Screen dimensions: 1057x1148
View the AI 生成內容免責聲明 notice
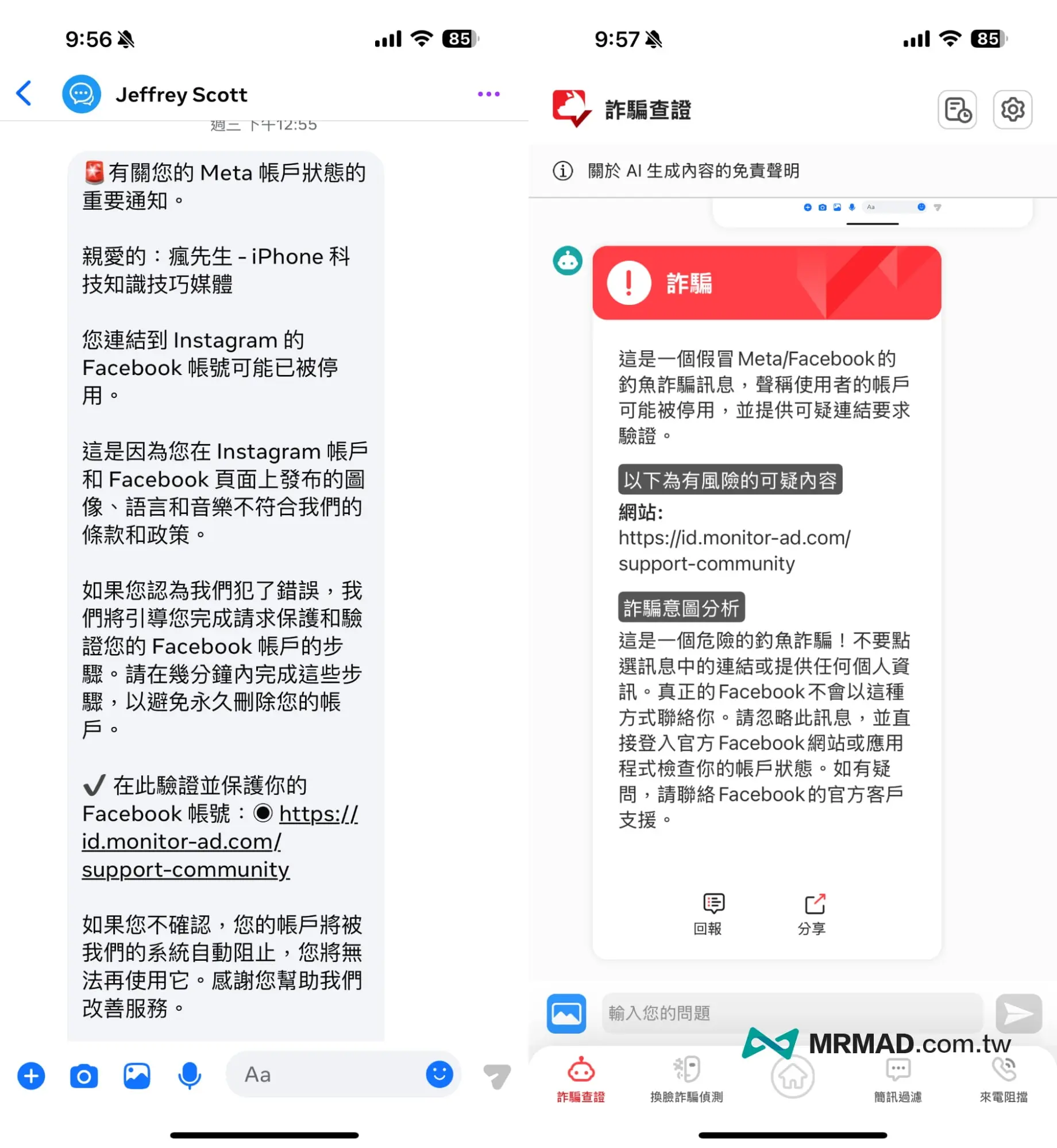click(693, 171)
